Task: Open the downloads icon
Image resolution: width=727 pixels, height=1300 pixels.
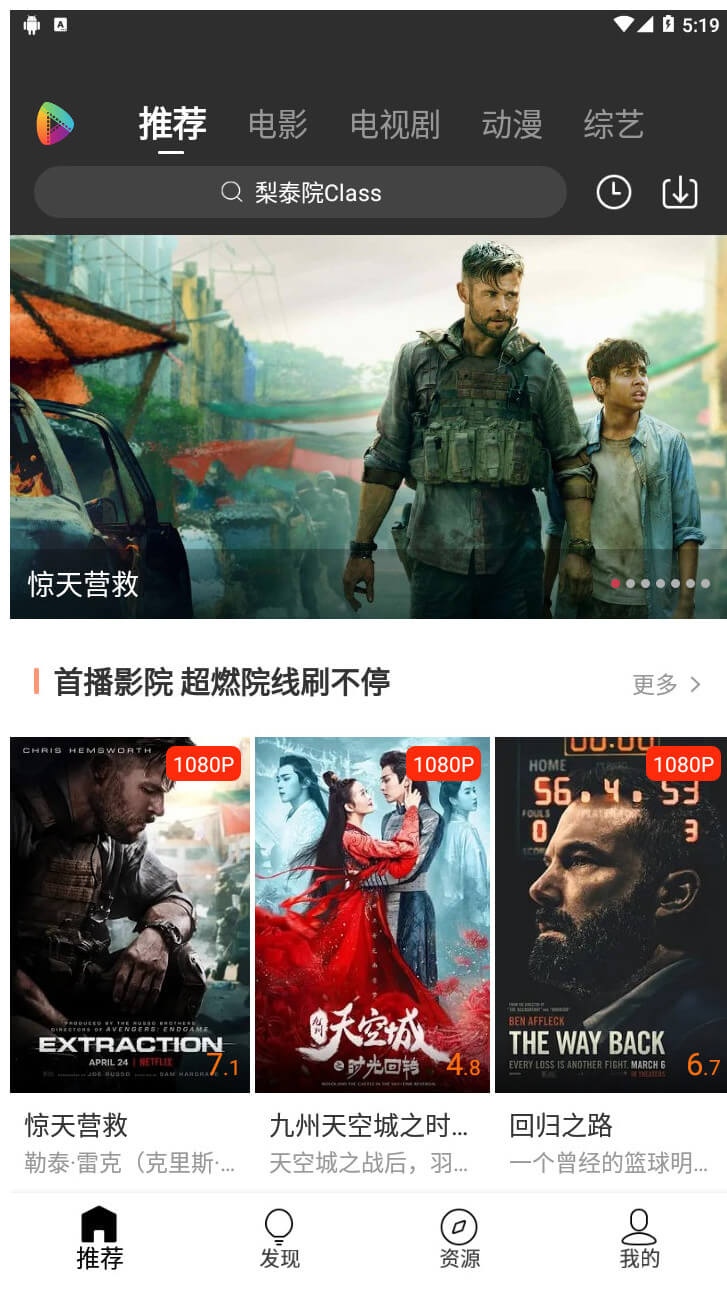Action: pyautogui.click(x=680, y=192)
